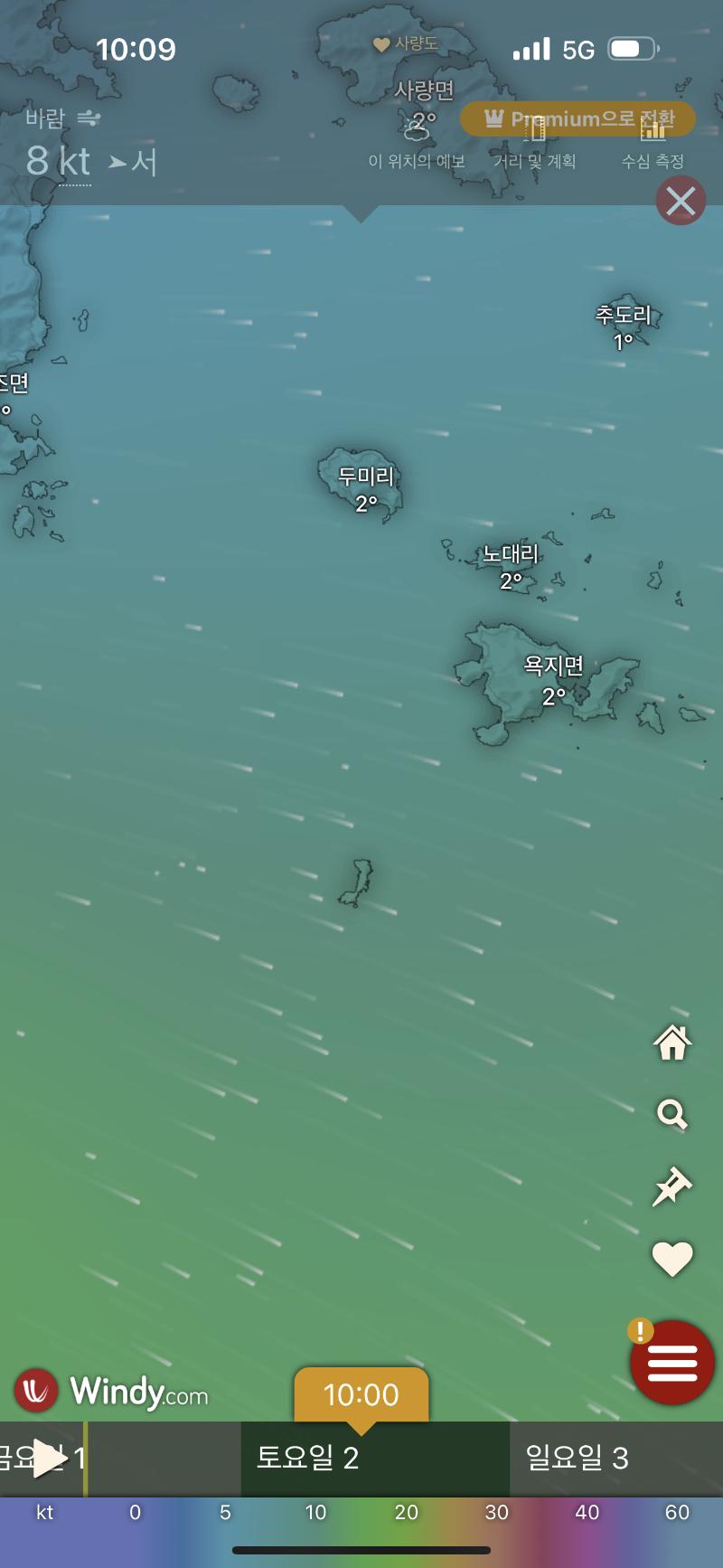Go to the home location
The image size is (723, 1568).
pyautogui.click(x=672, y=1043)
